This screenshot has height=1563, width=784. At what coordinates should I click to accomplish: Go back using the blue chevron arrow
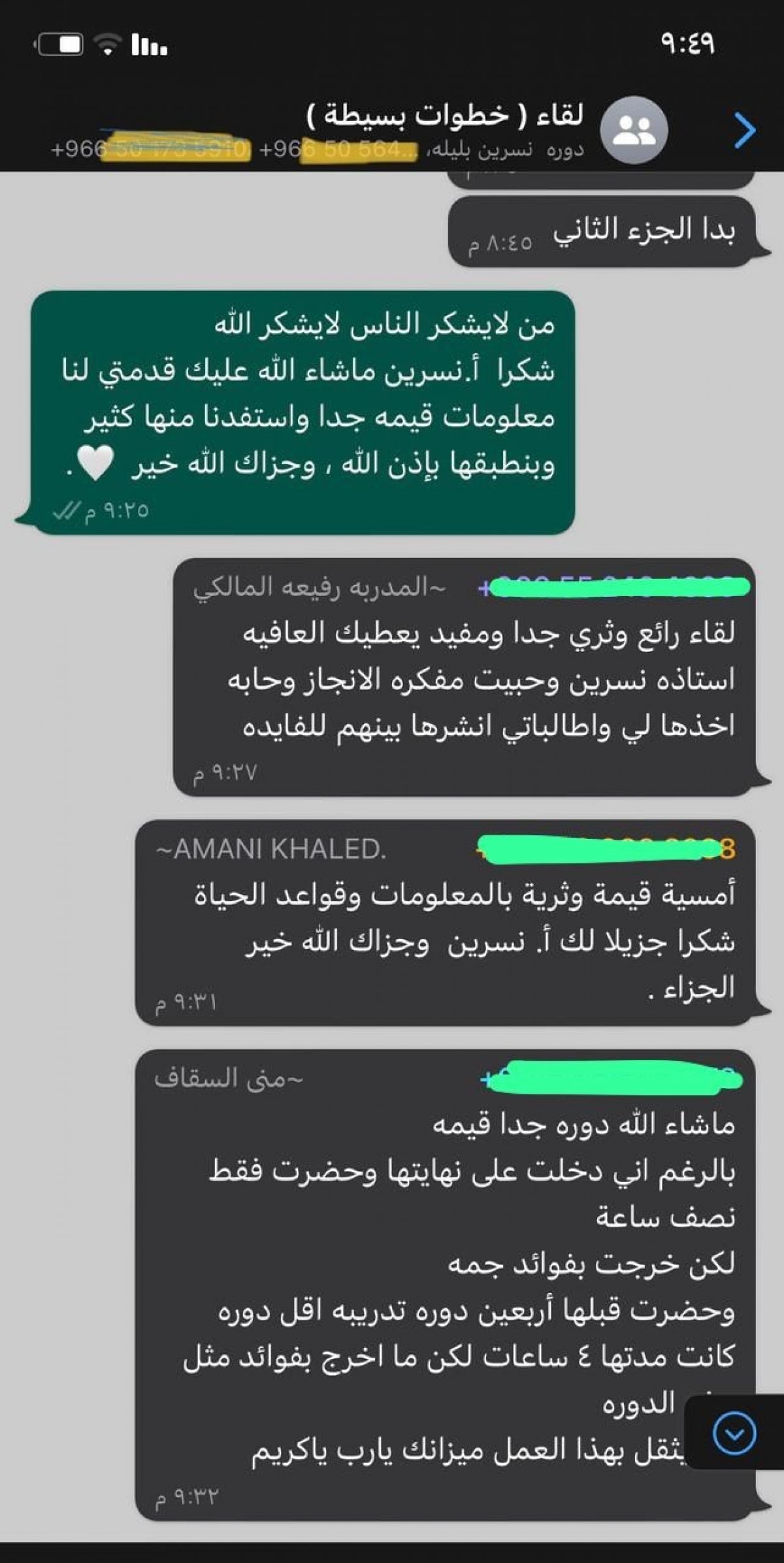pos(745,131)
